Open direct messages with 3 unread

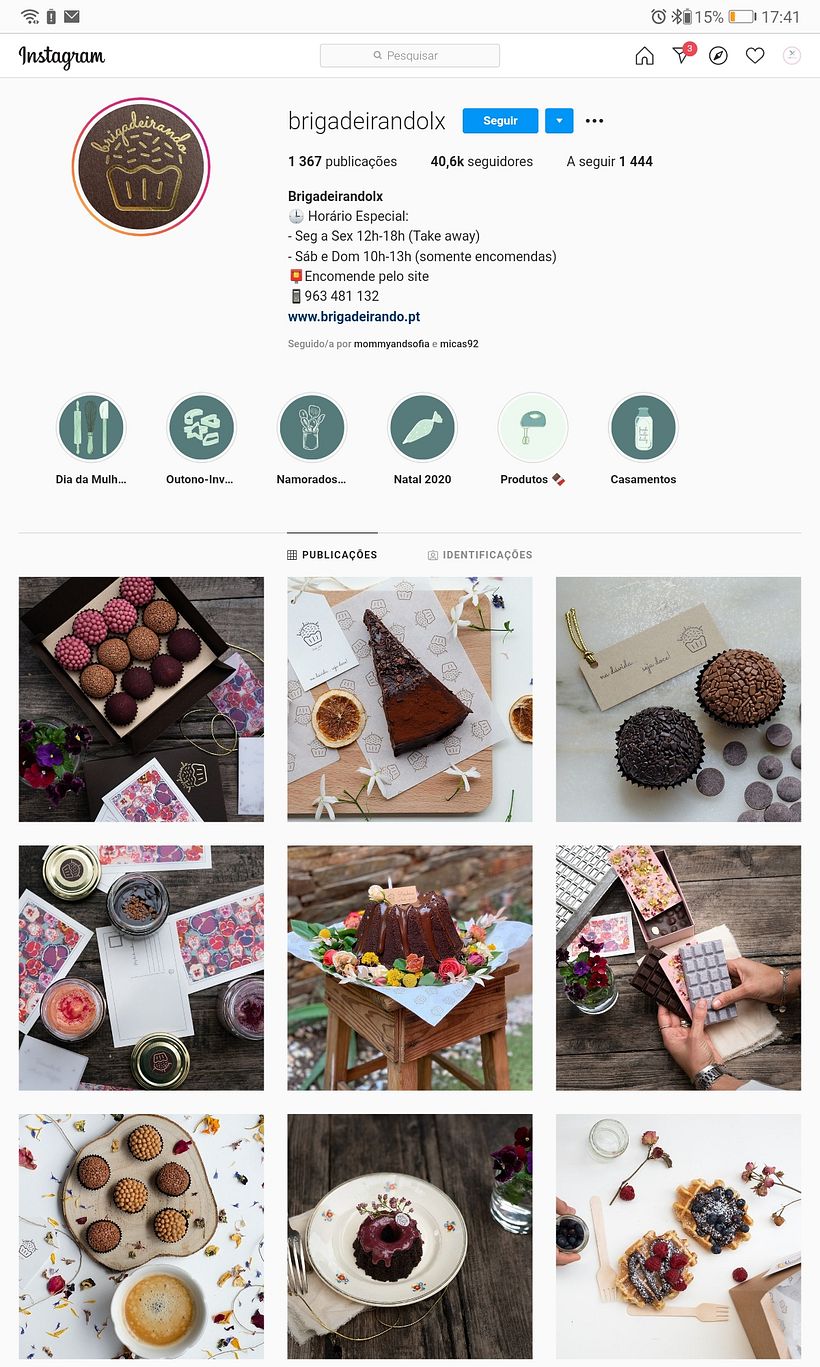tap(682, 56)
